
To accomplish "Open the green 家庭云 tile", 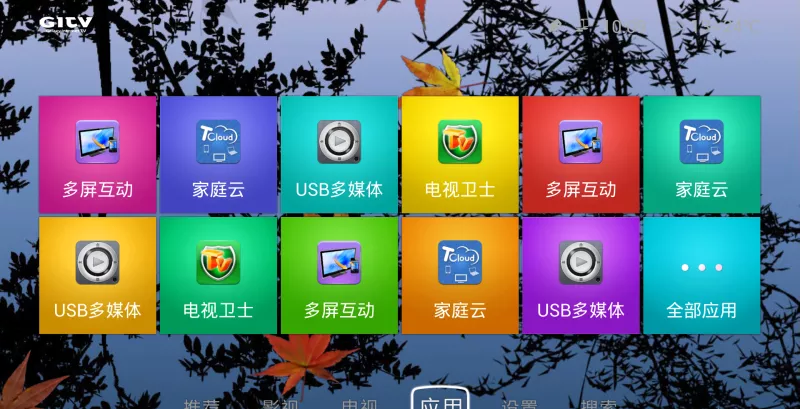I will pos(701,154).
